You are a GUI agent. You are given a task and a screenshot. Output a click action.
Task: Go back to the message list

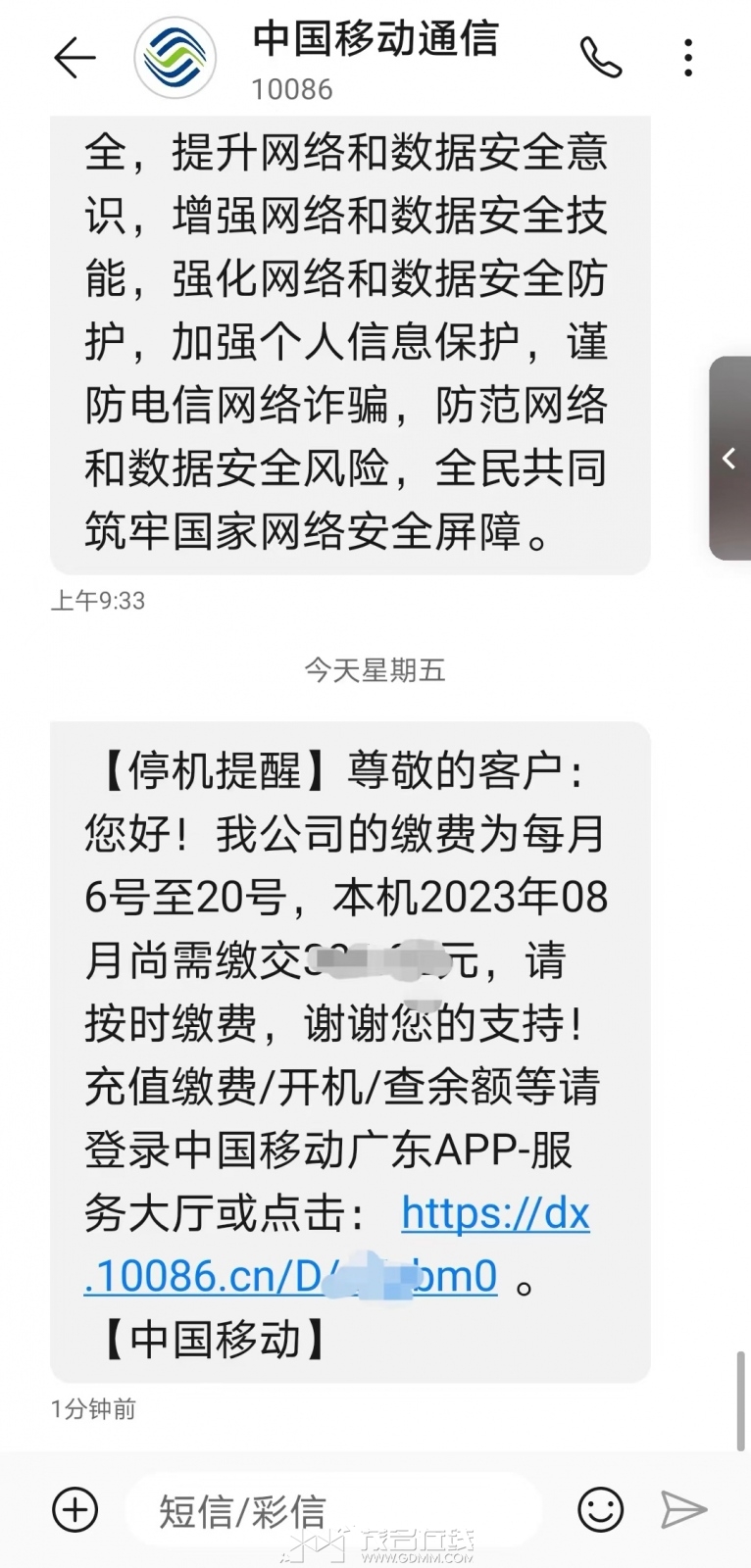coord(75,59)
